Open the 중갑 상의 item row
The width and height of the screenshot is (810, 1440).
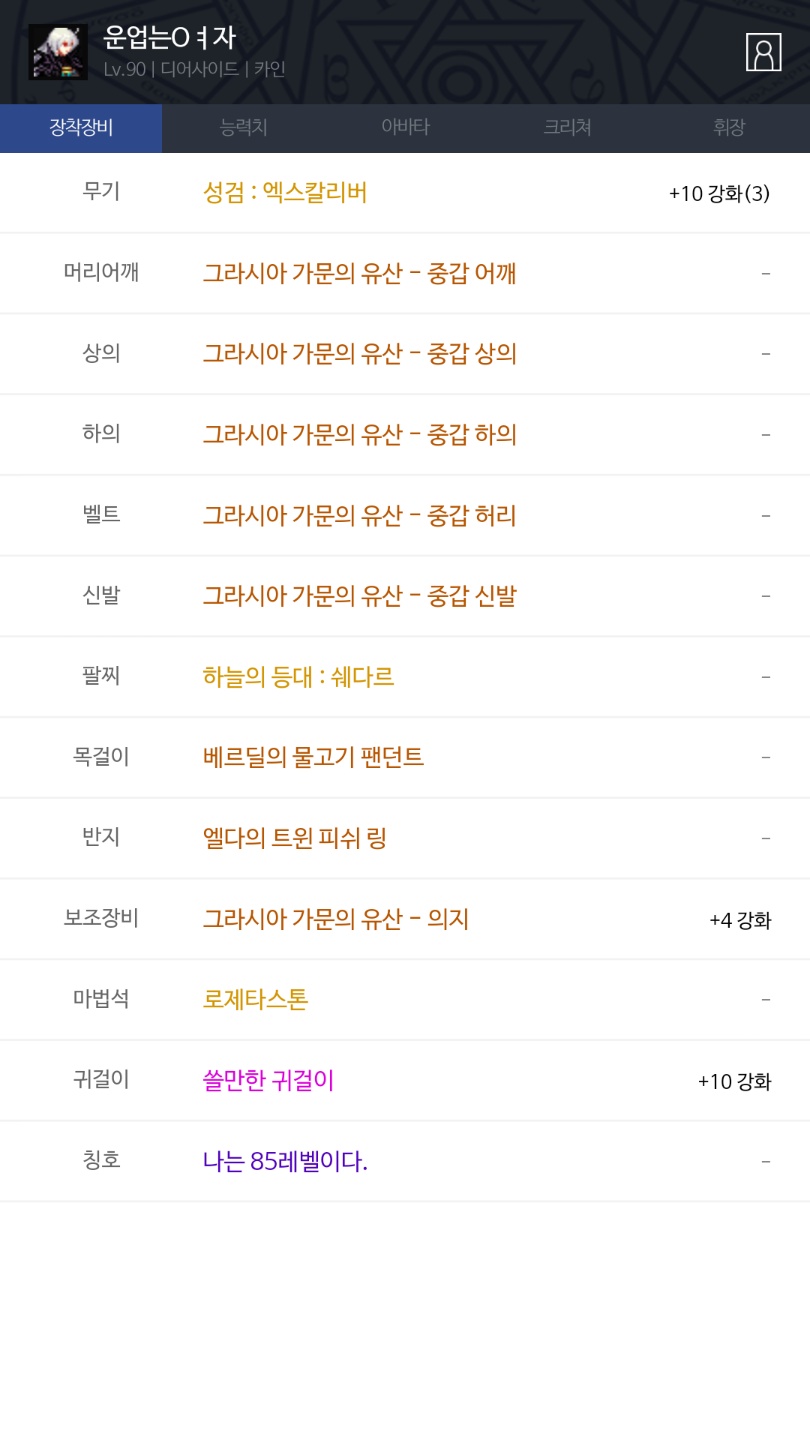(x=405, y=354)
